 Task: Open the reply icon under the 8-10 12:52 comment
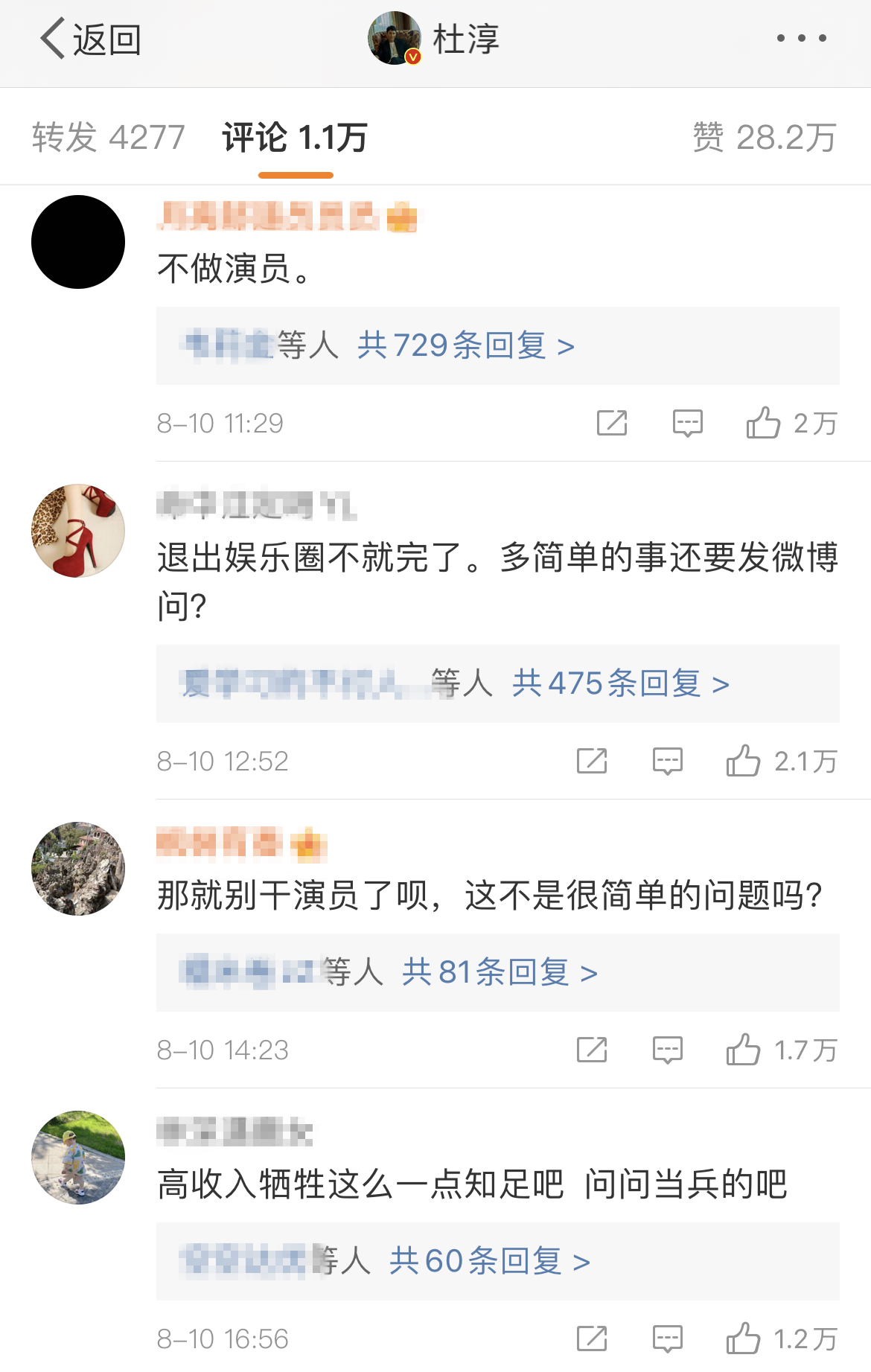[x=669, y=760]
